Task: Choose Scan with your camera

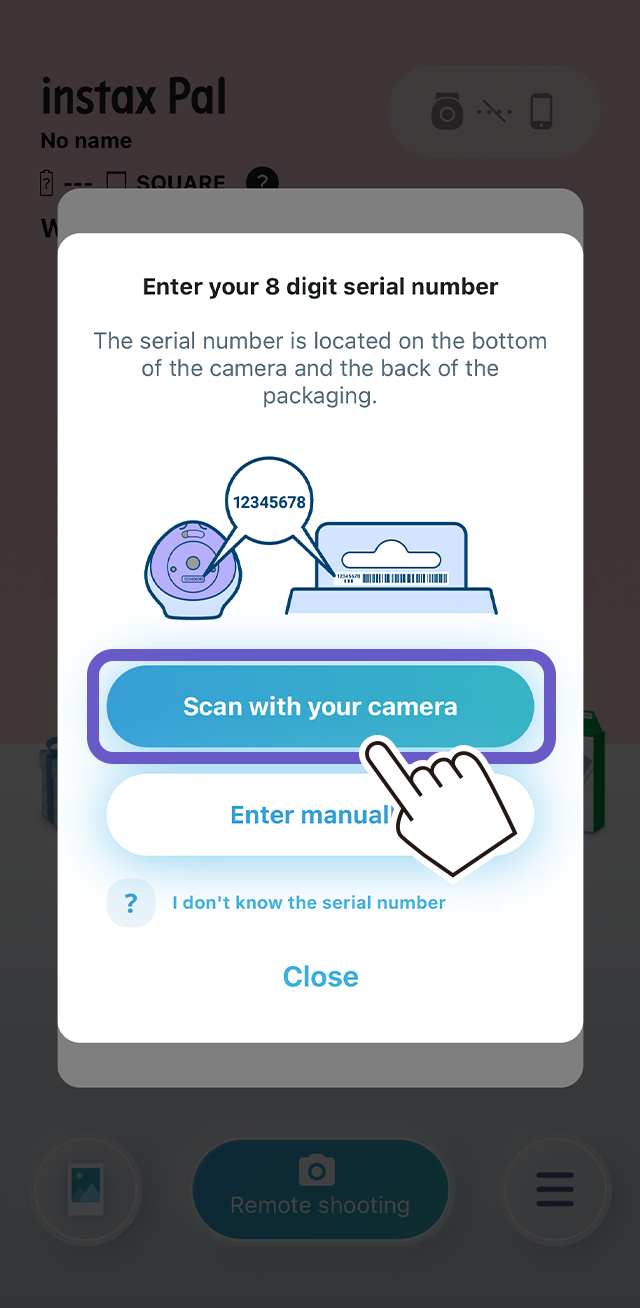Action: [320, 706]
